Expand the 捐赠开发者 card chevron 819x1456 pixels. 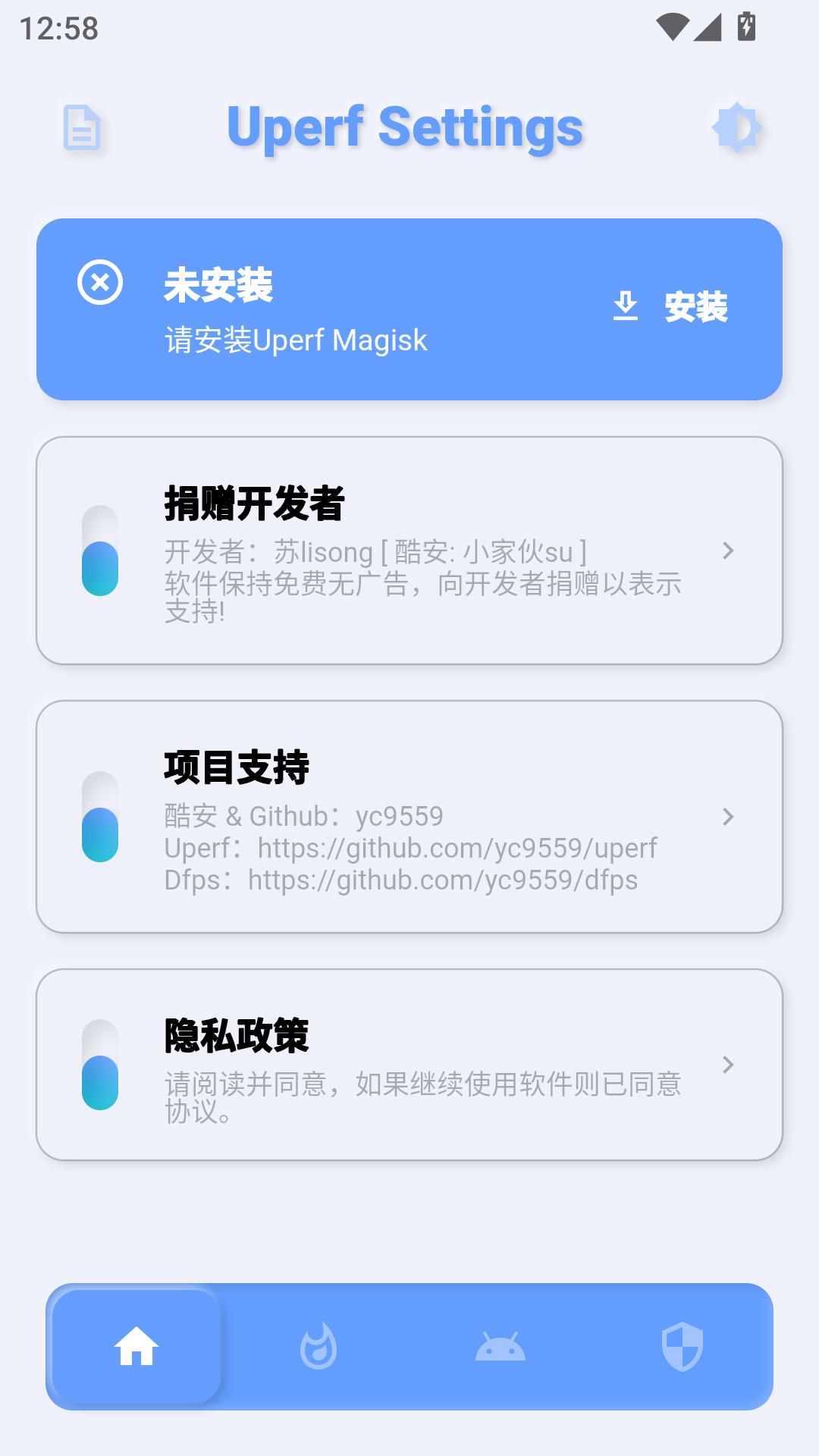(730, 551)
